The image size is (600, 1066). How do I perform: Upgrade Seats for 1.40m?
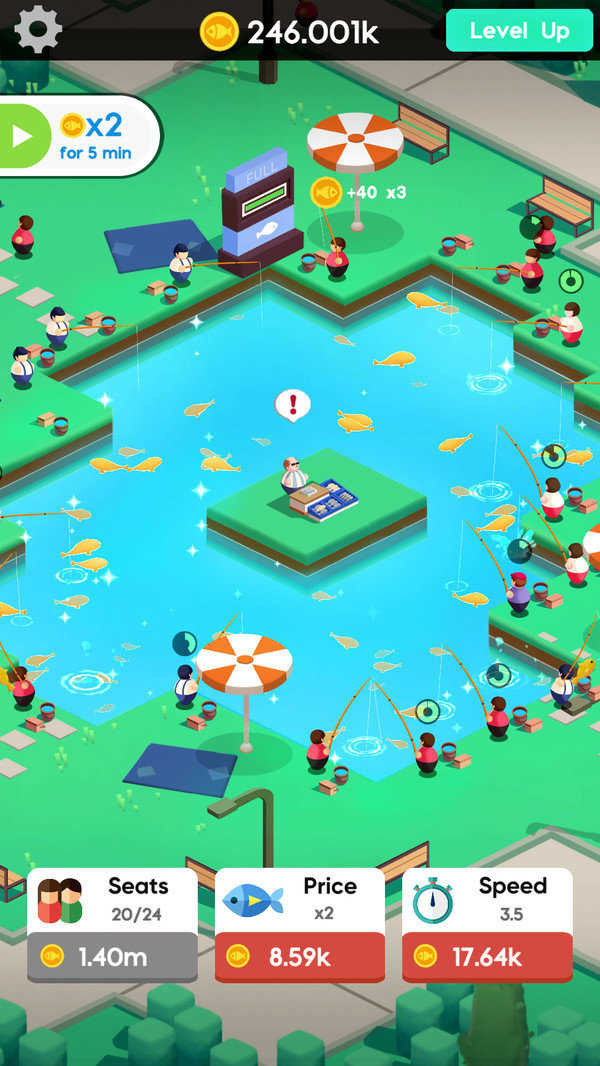(112, 956)
